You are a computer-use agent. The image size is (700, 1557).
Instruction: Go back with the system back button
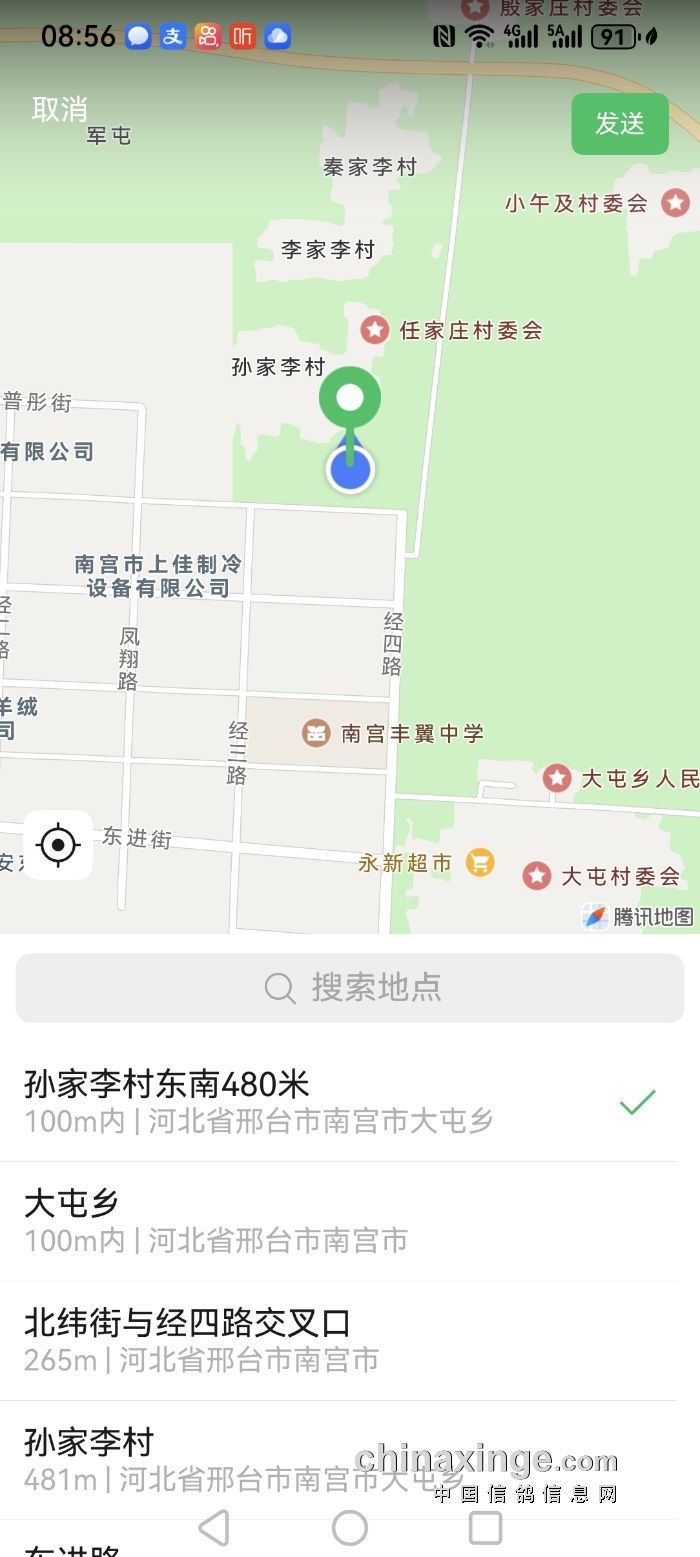214,1528
